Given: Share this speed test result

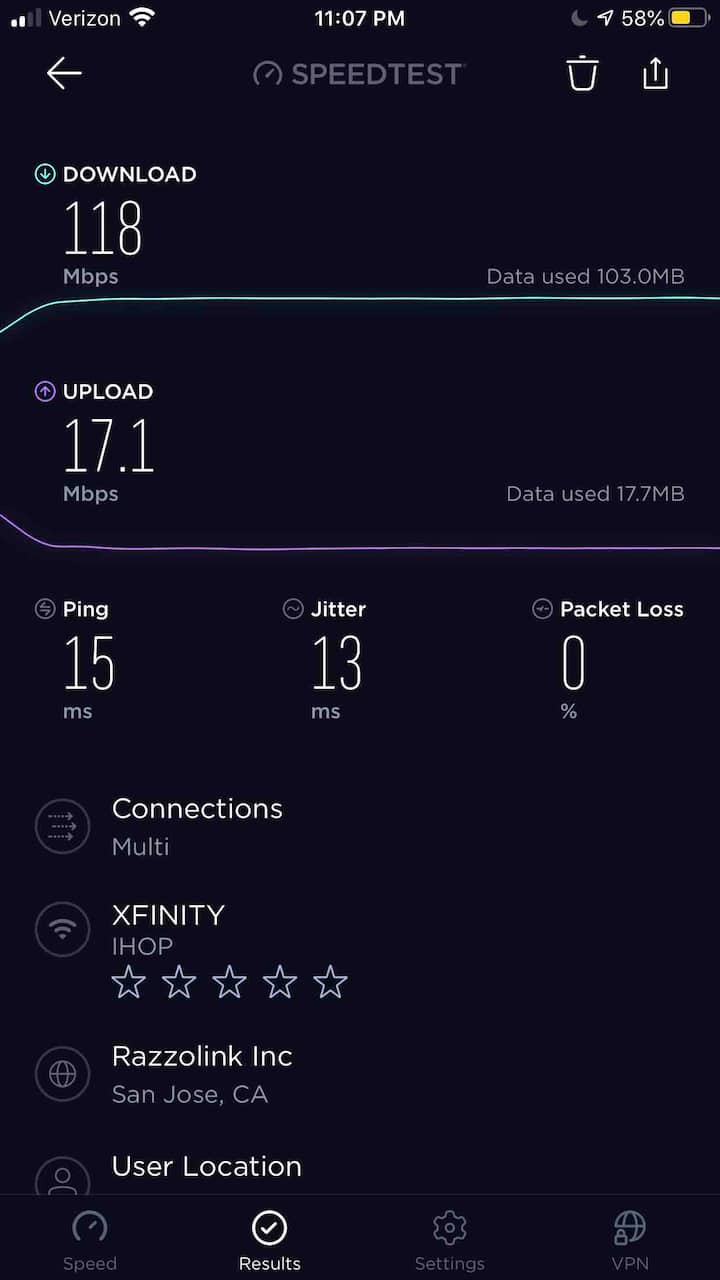Looking at the screenshot, I should coord(655,73).
